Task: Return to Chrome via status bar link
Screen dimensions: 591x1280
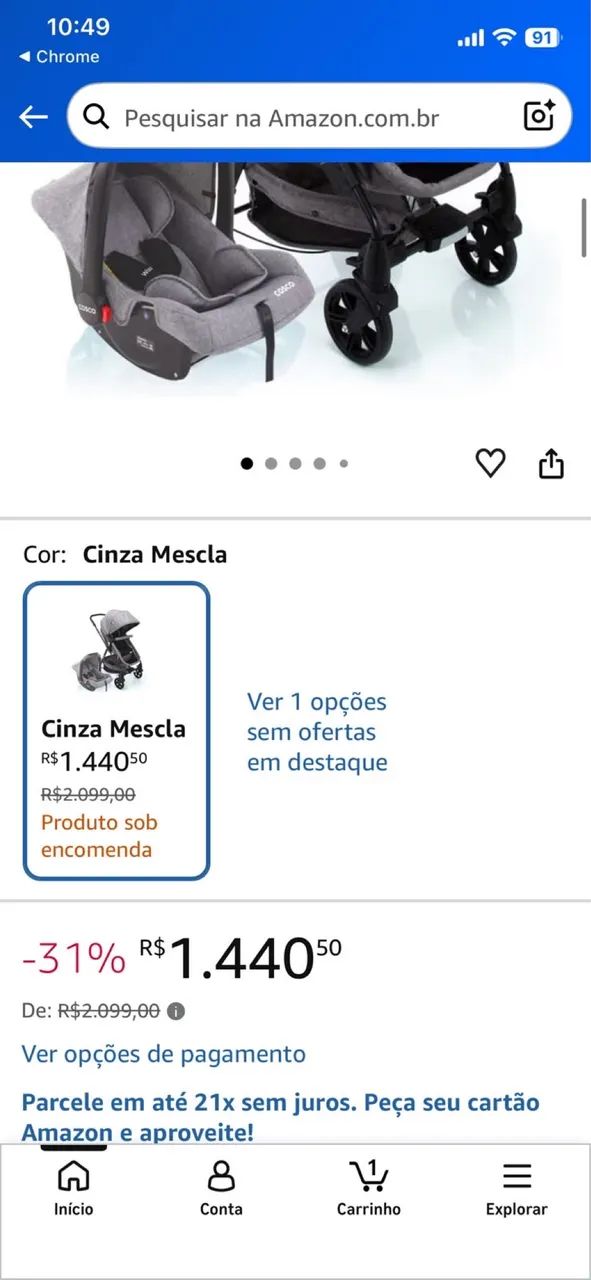Action: point(59,57)
